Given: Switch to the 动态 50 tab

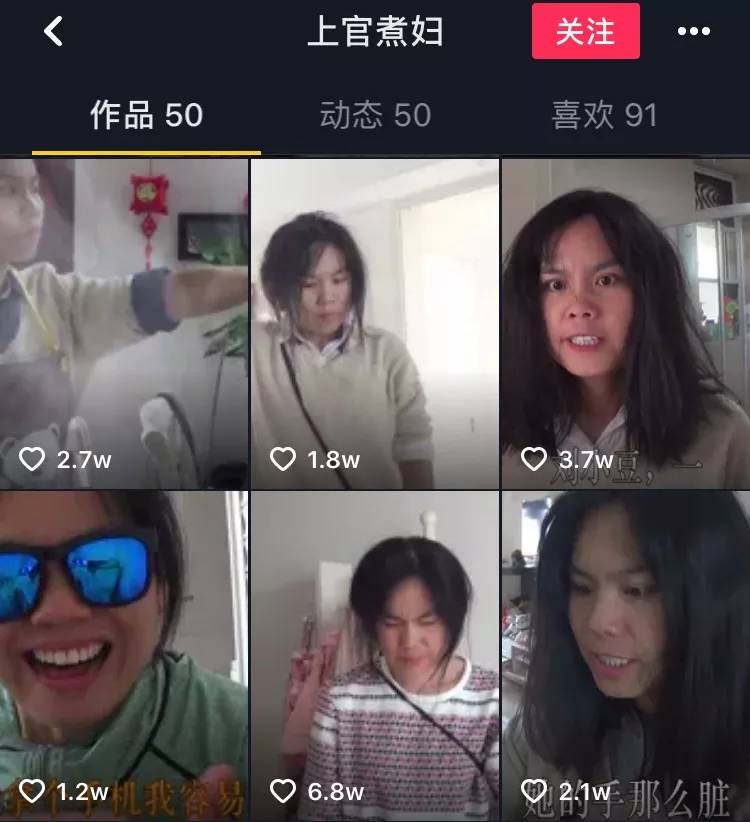Looking at the screenshot, I should (x=375, y=115).
